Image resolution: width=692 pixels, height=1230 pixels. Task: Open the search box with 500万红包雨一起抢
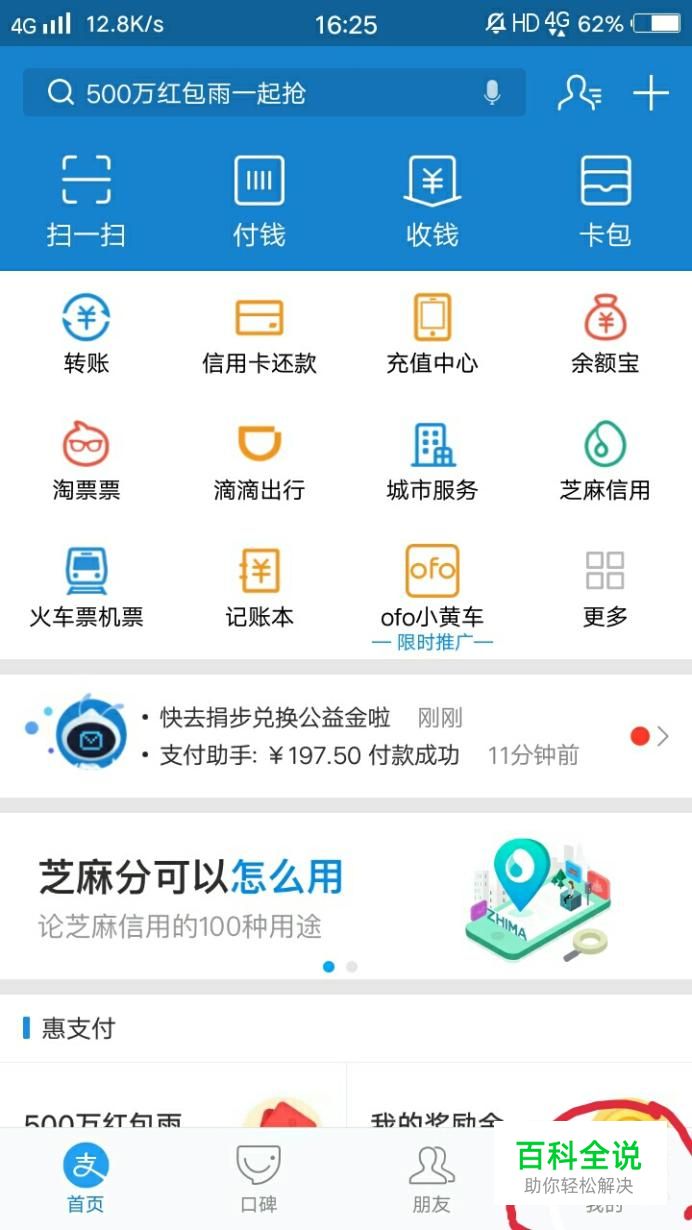pos(250,93)
